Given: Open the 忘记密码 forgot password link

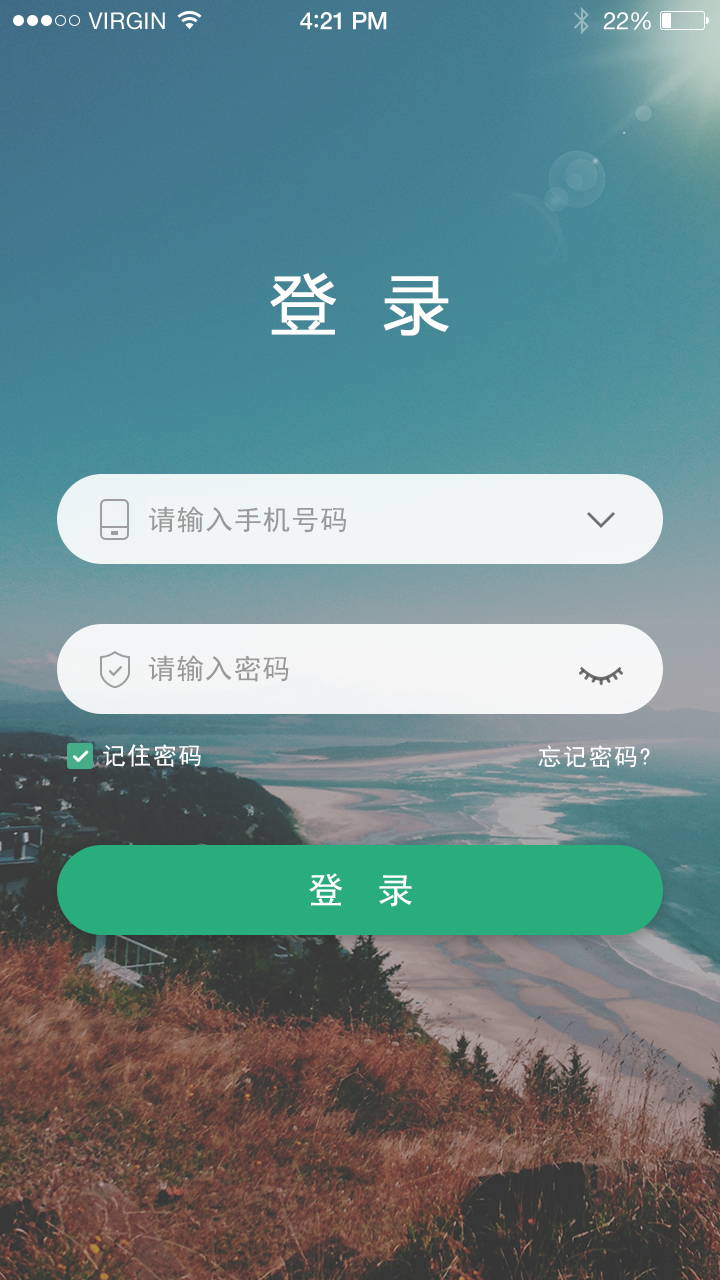Looking at the screenshot, I should coord(594,757).
